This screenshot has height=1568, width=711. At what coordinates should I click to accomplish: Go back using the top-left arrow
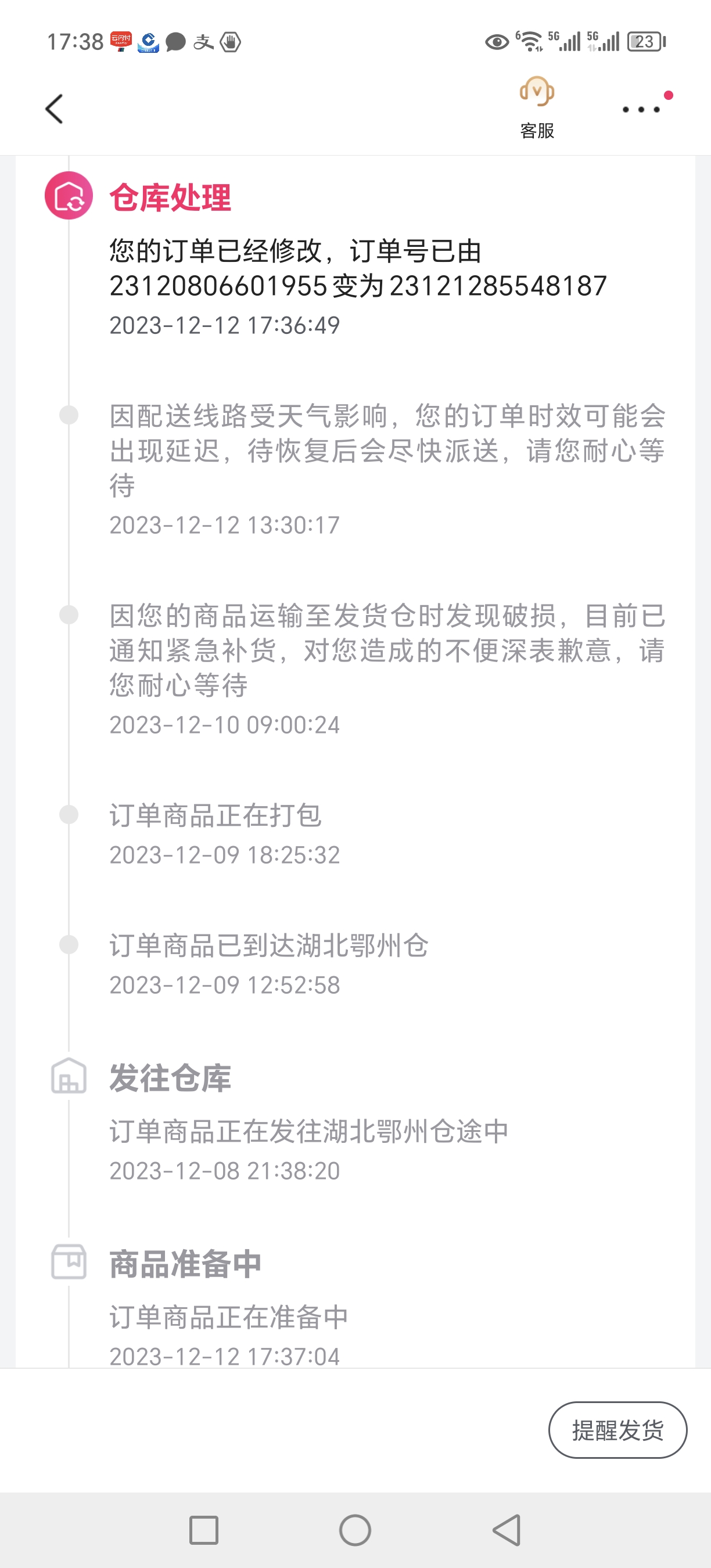pyautogui.click(x=54, y=109)
